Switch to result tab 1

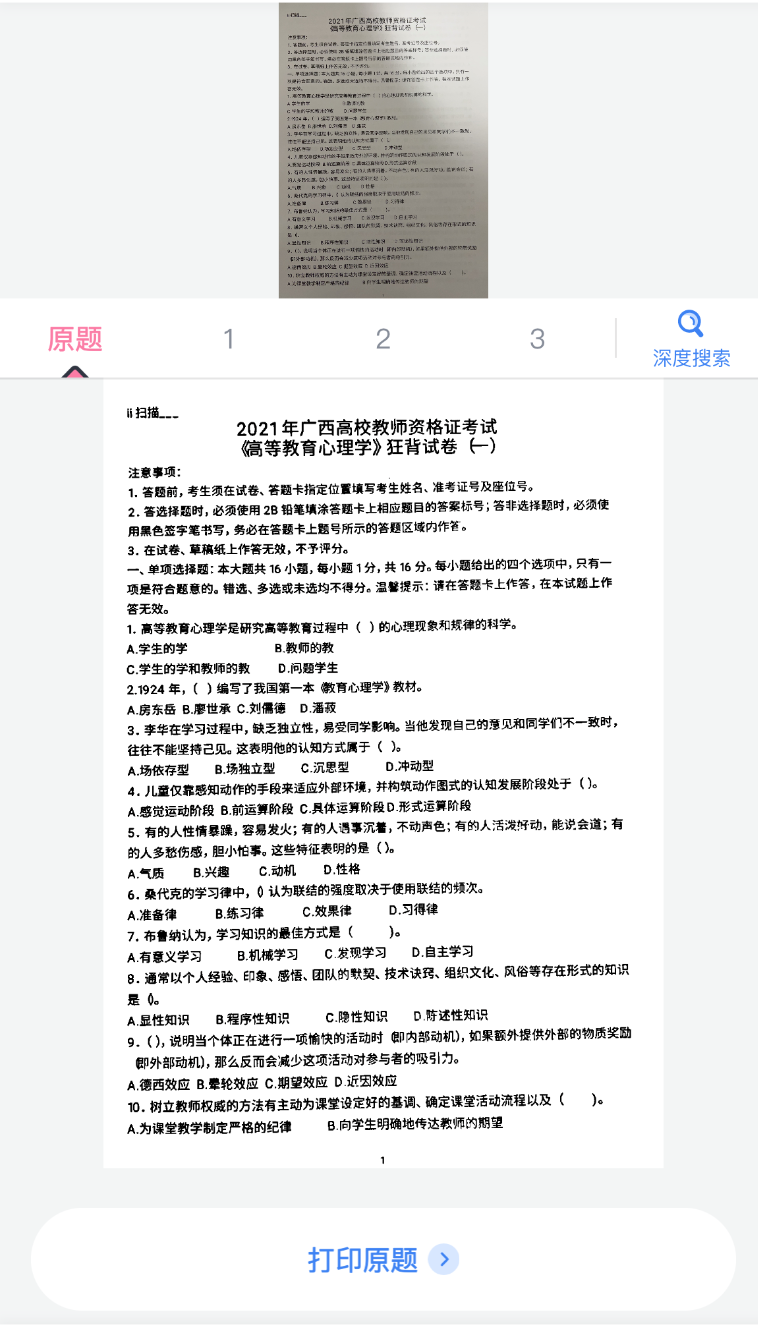click(x=229, y=339)
